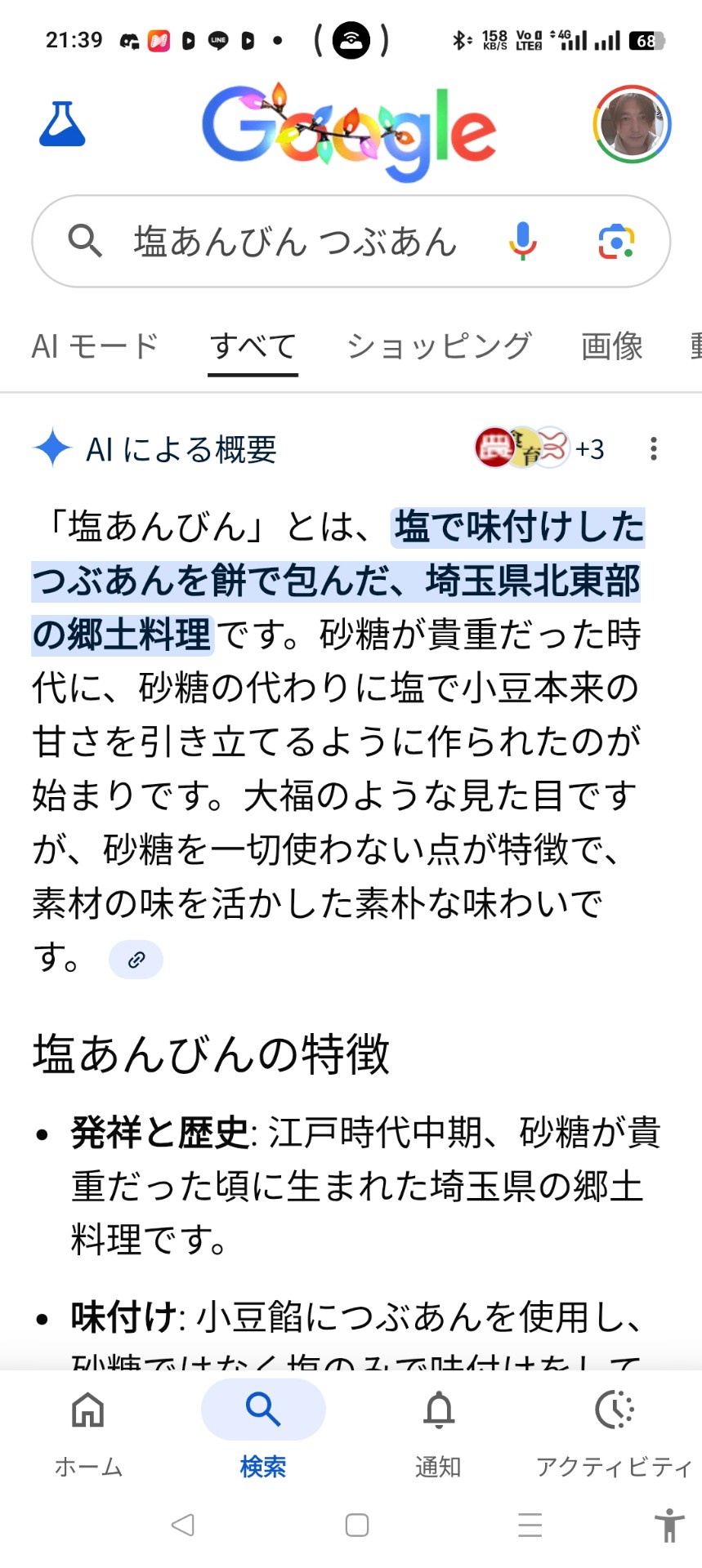702x1568 pixels.
Task: Start voice search with the microphone
Action: pos(522,242)
